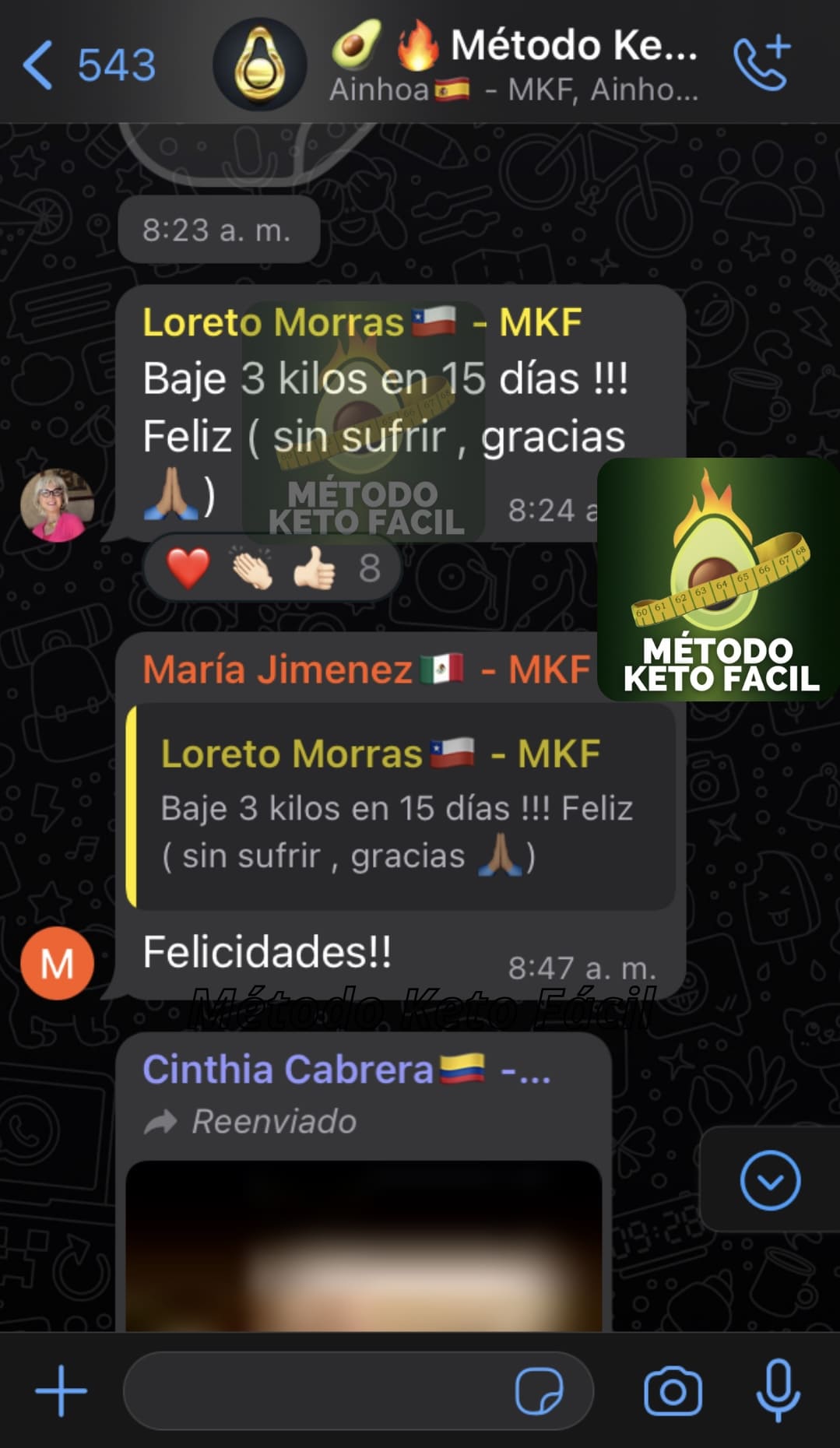The height and width of the screenshot is (1448, 840).
Task: Open Cinthia Cabrera's forwarded image
Action: (x=364, y=1246)
